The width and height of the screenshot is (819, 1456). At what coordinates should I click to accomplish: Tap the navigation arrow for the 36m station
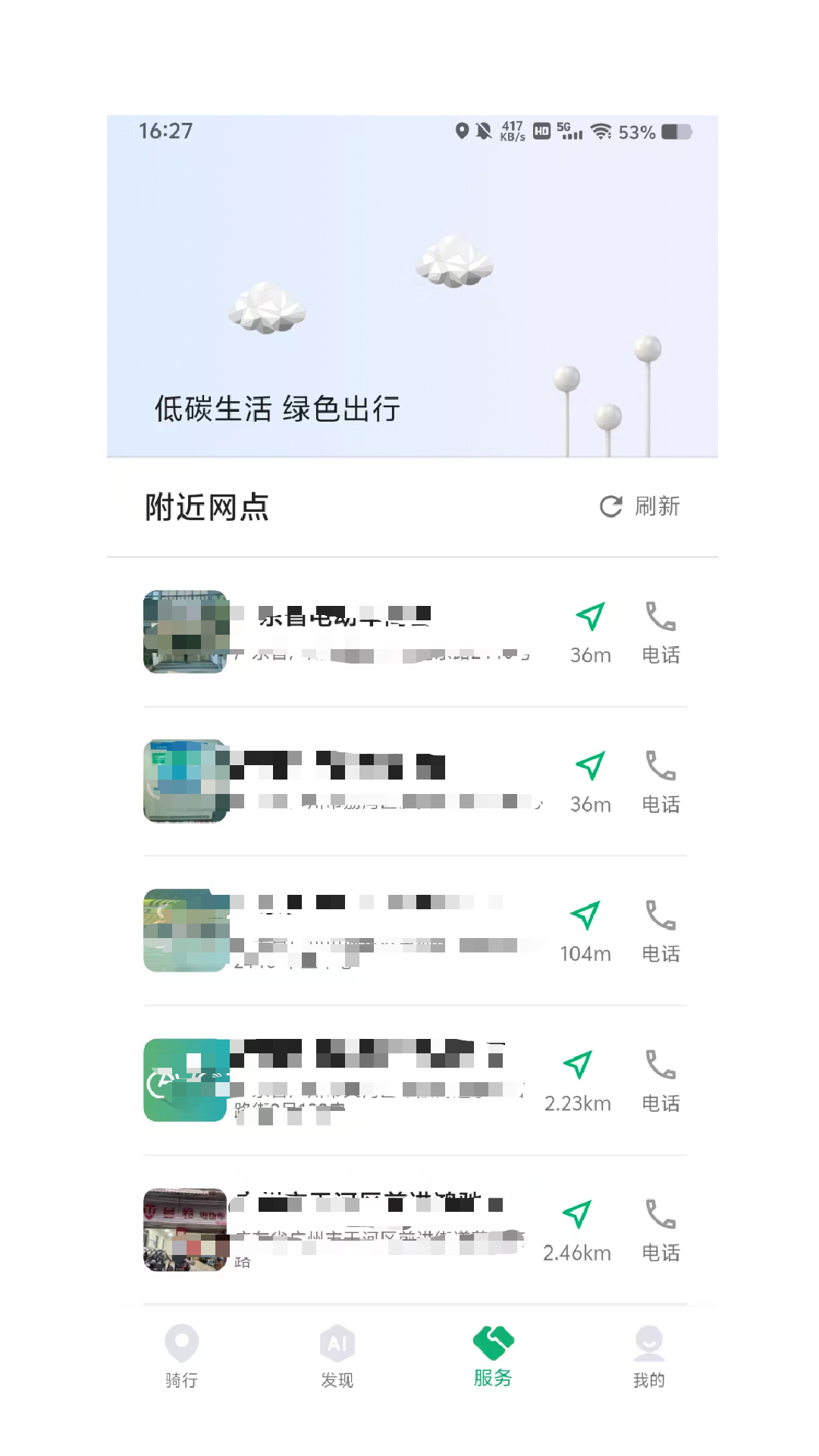tap(591, 616)
